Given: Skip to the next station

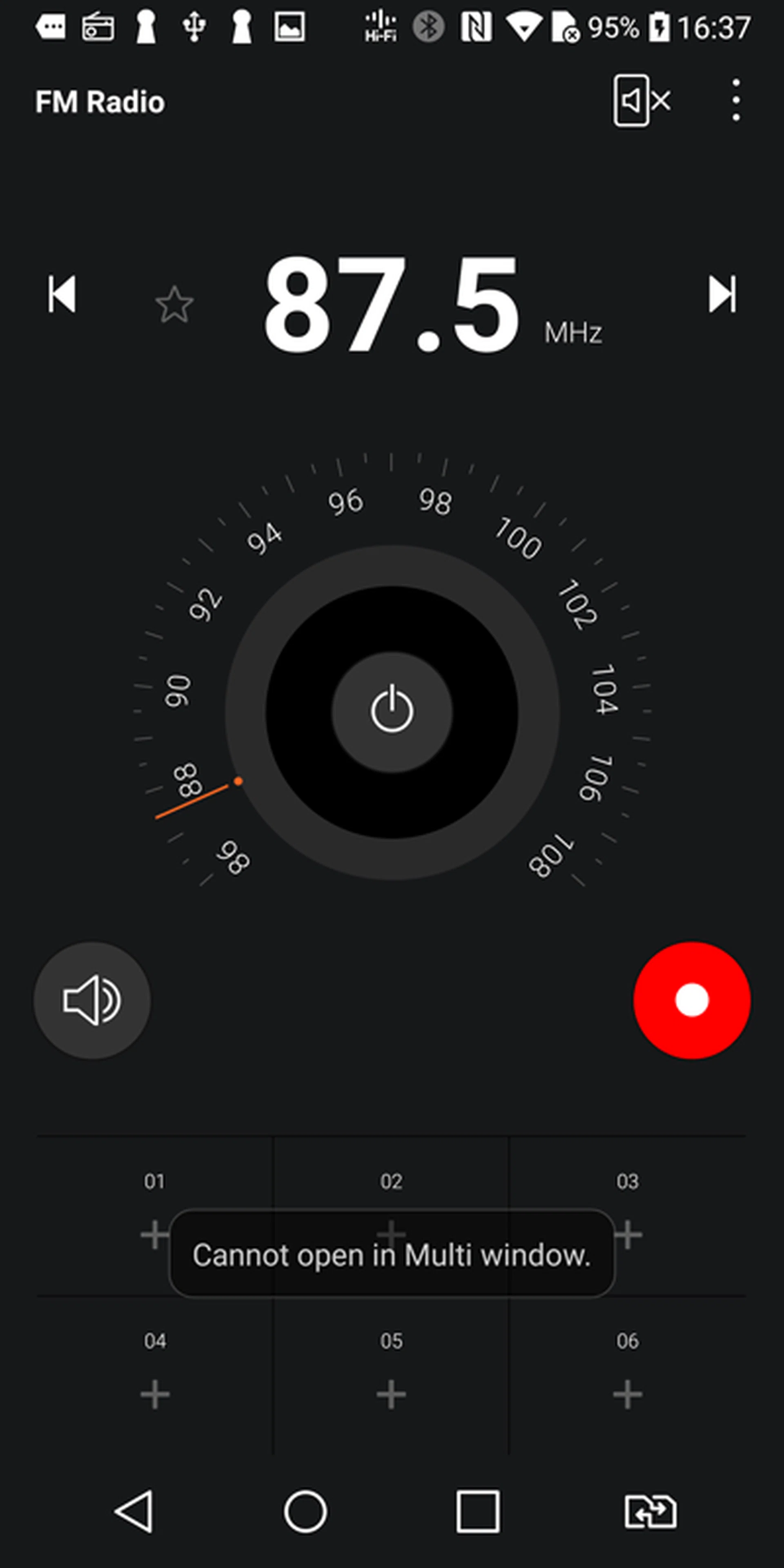Looking at the screenshot, I should pyautogui.click(x=722, y=294).
